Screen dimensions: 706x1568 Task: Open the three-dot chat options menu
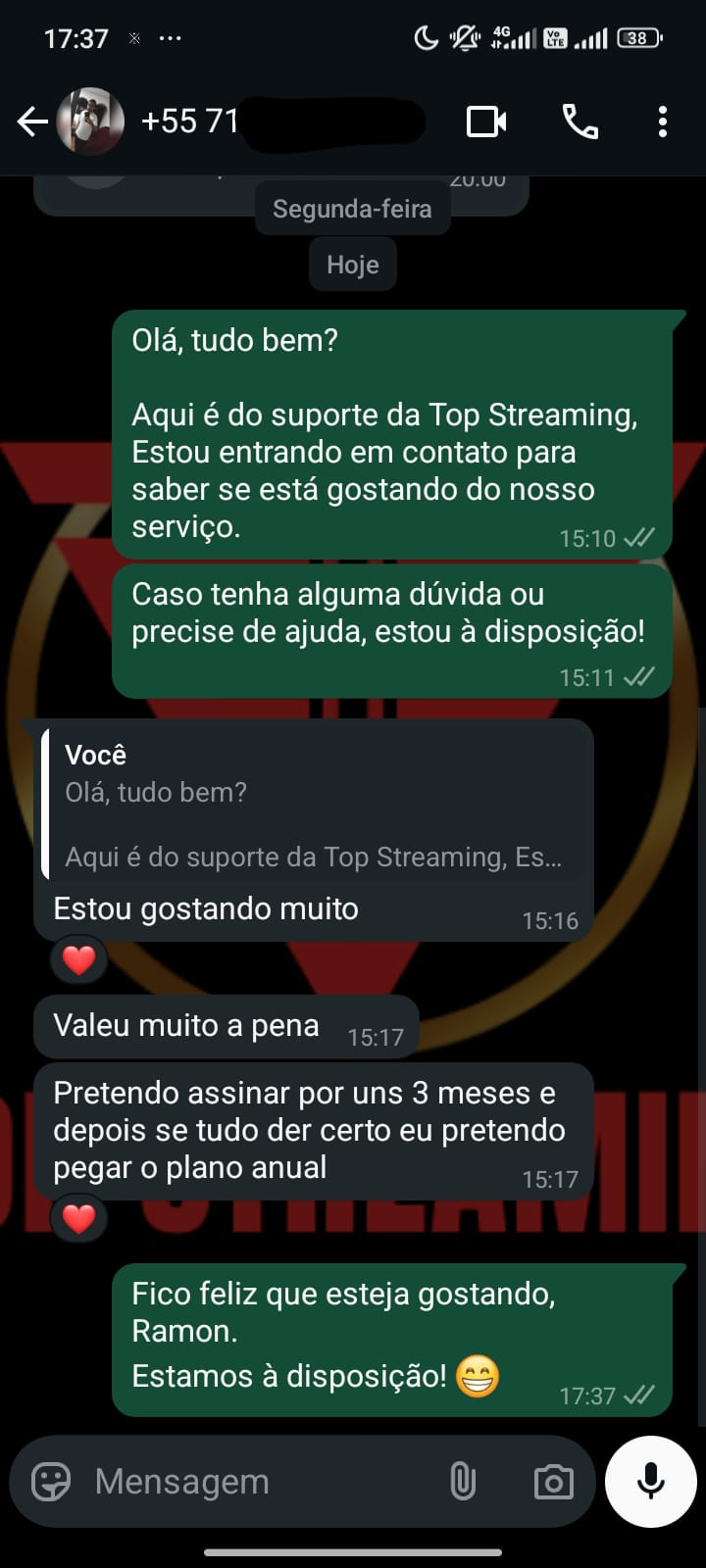point(663,122)
